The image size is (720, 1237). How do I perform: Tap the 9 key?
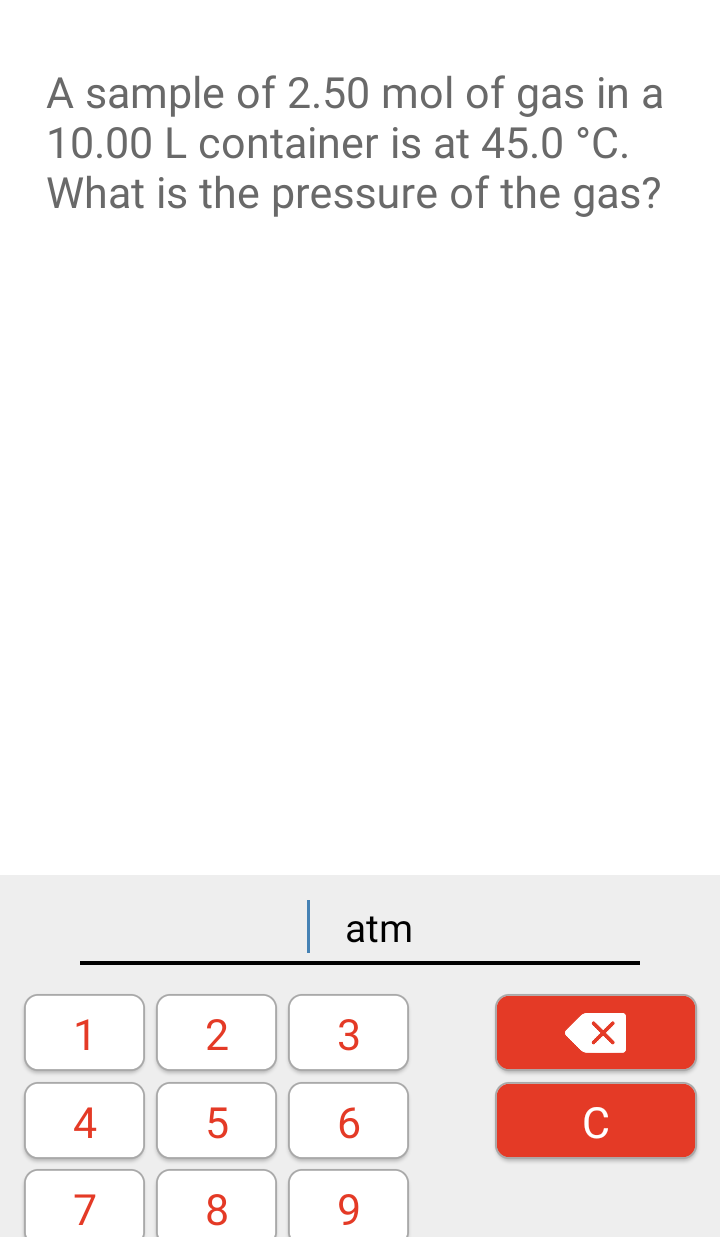point(348,1206)
